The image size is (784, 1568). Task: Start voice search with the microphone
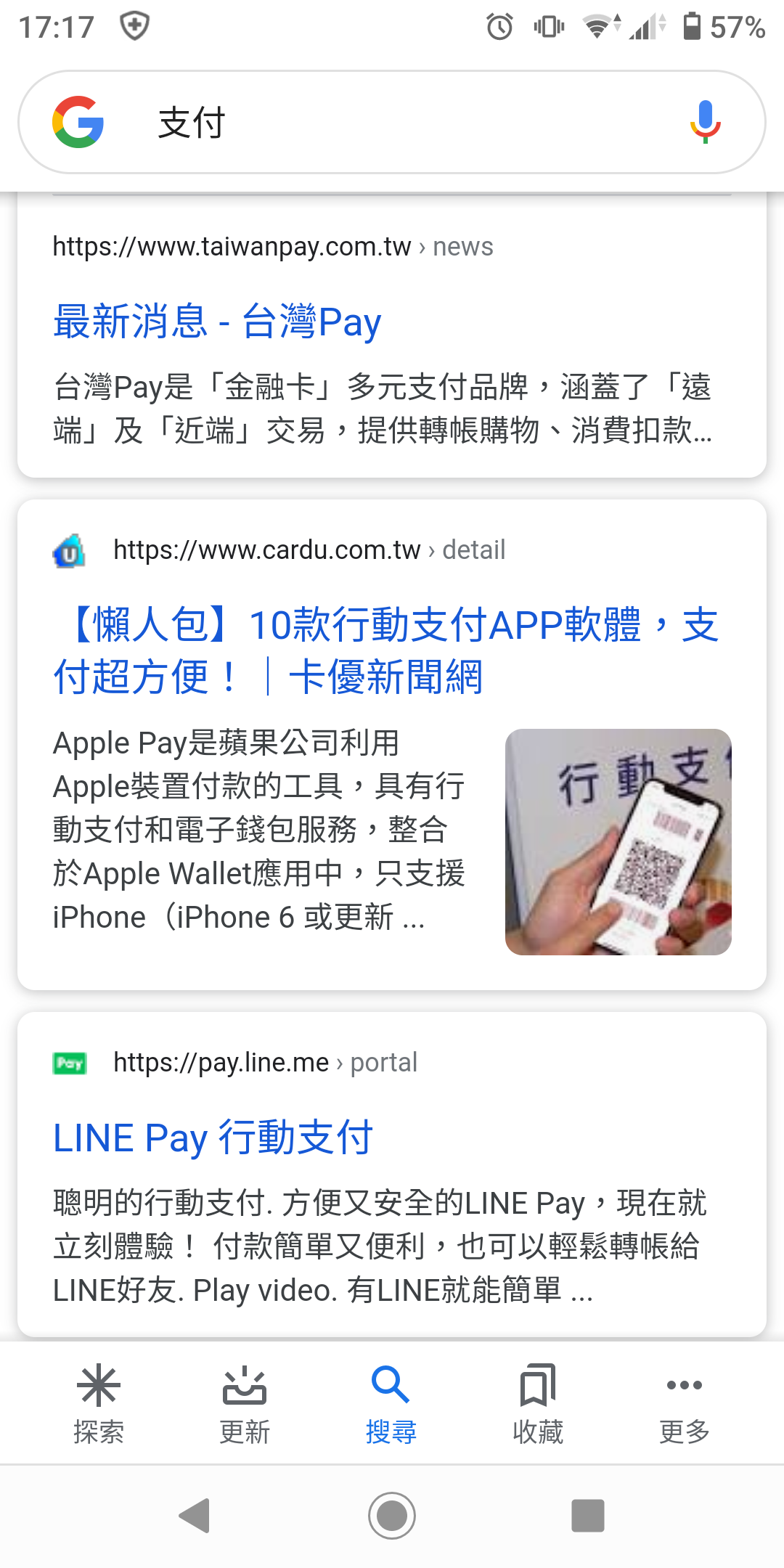705,122
